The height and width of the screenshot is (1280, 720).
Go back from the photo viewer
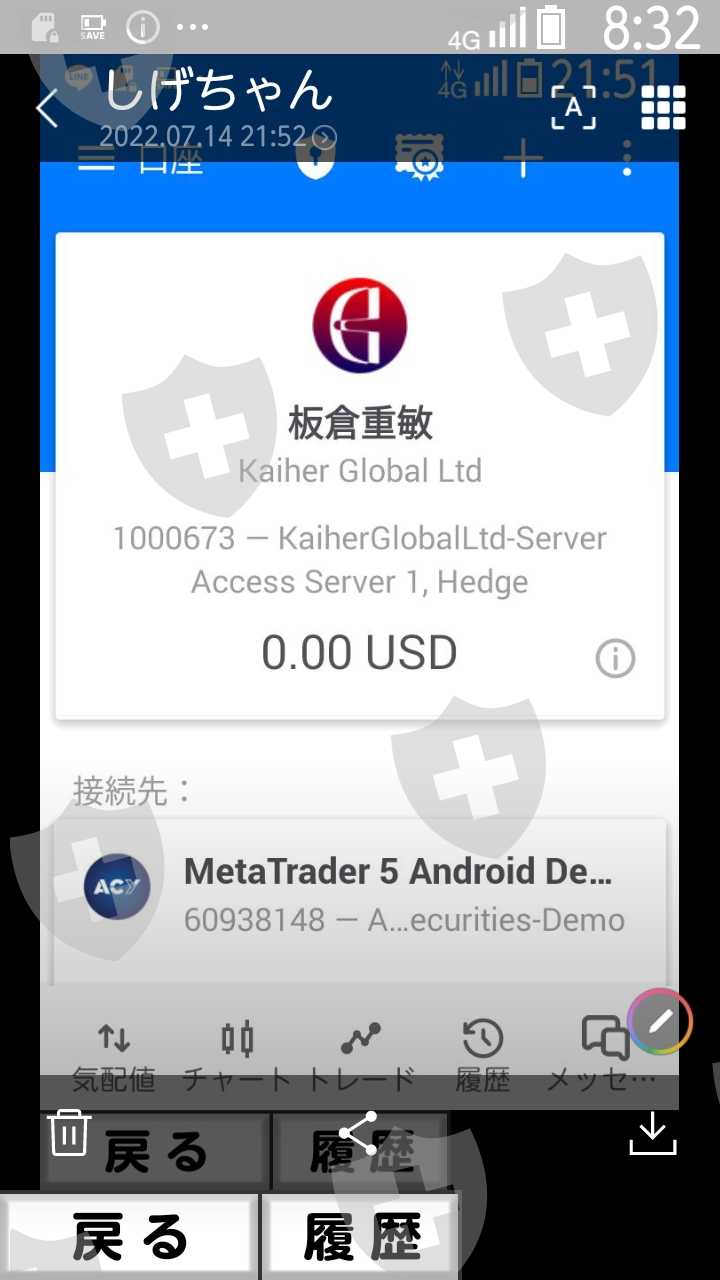point(47,108)
